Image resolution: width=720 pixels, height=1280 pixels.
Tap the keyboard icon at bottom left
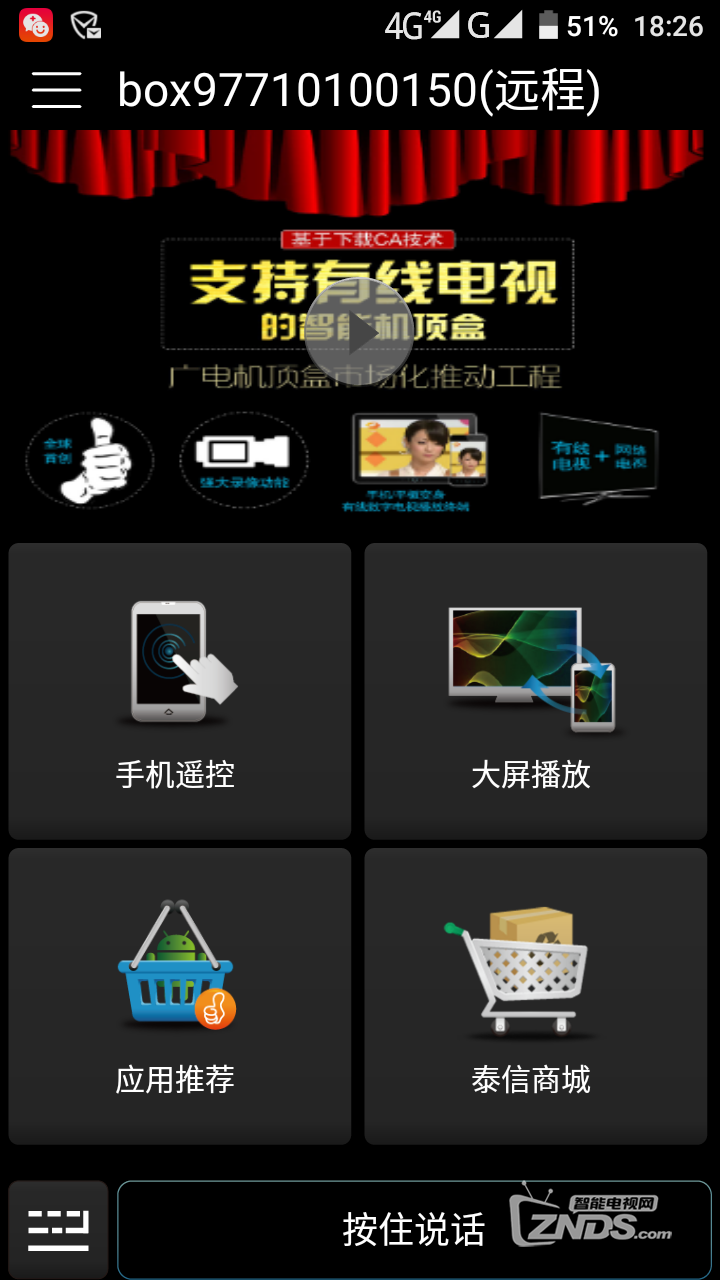(x=58, y=1229)
